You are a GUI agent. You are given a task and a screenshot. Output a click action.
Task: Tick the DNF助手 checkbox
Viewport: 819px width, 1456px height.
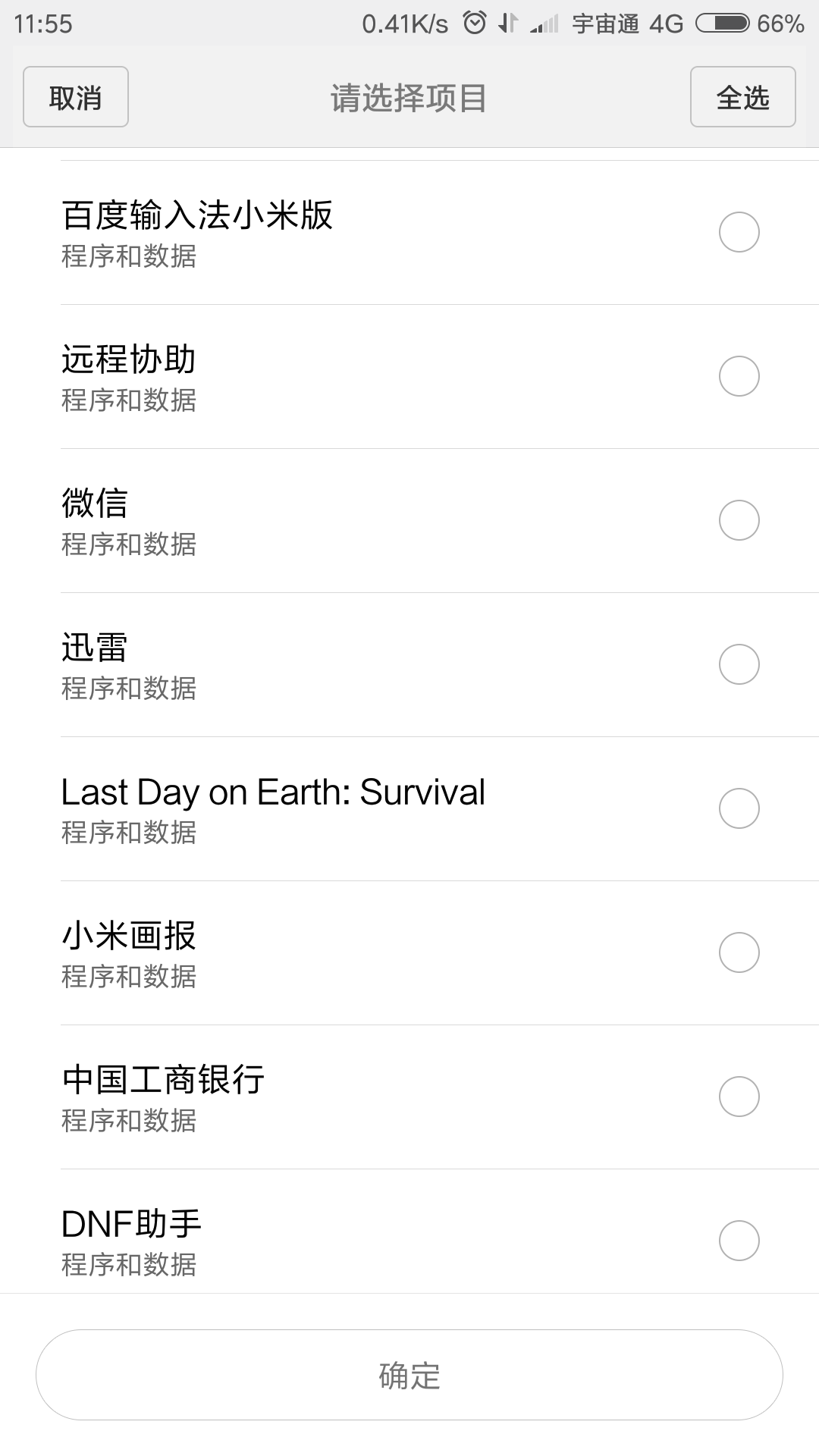tap(739, 1241)
